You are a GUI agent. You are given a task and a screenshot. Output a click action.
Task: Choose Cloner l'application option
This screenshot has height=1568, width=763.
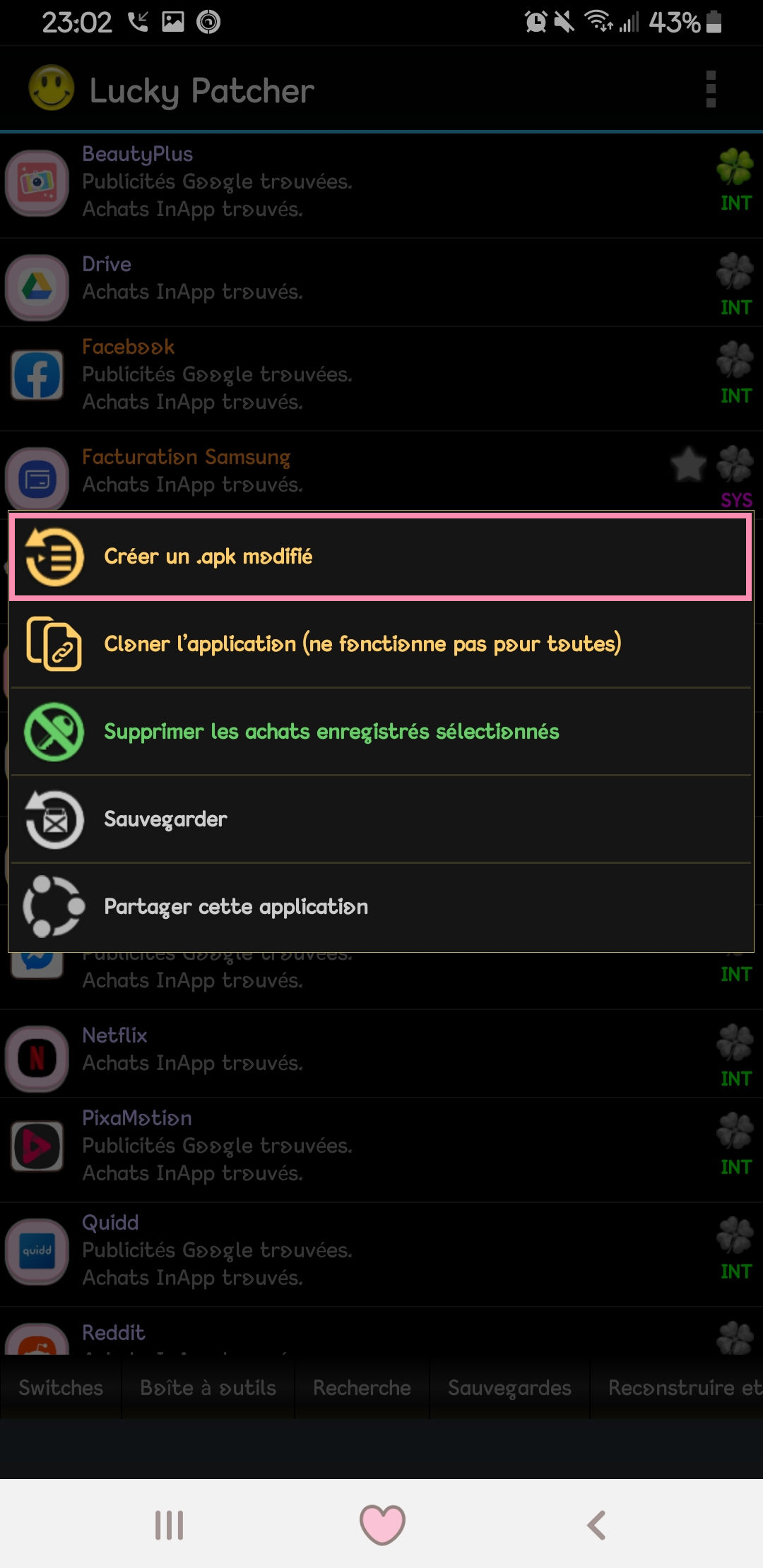click(x=381, y=644)
